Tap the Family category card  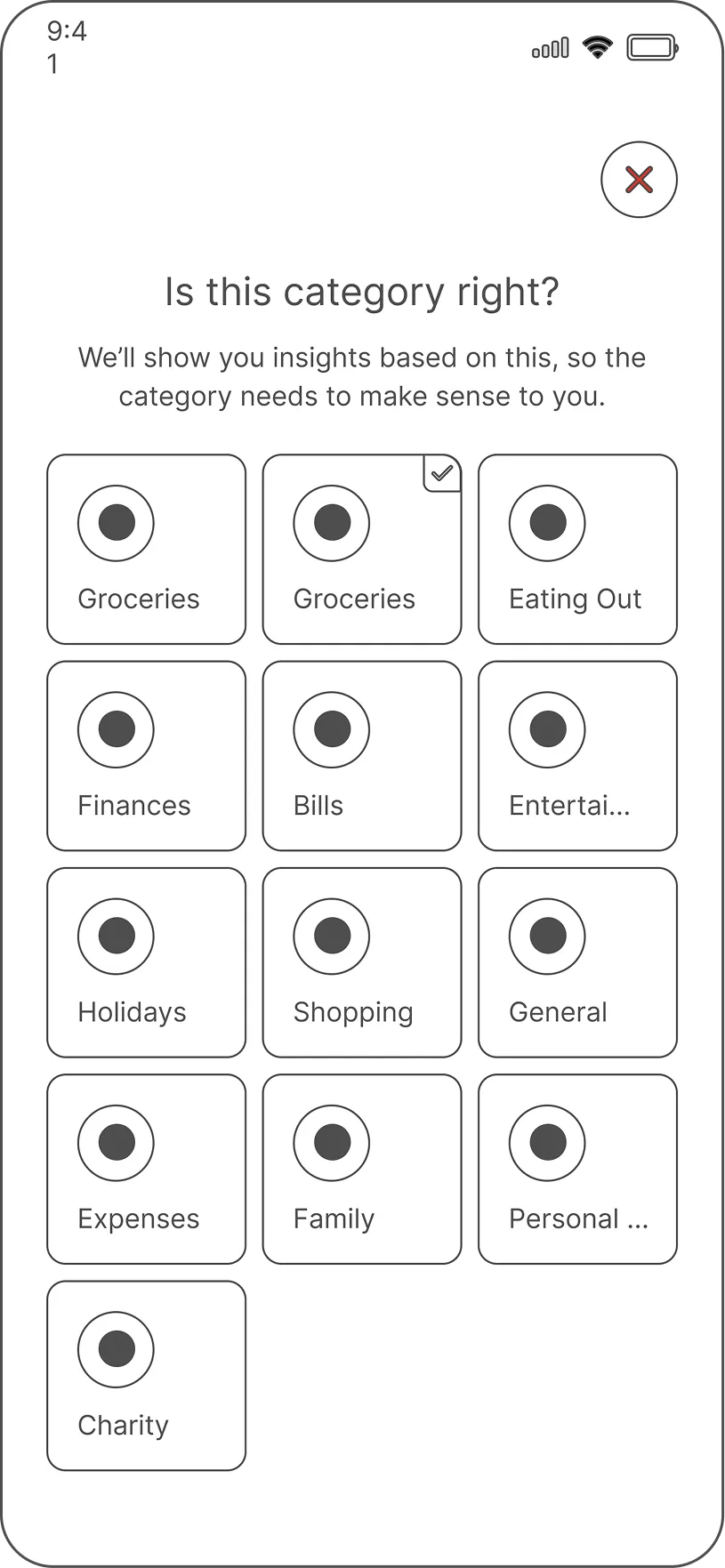click(x=361, y=1169)
